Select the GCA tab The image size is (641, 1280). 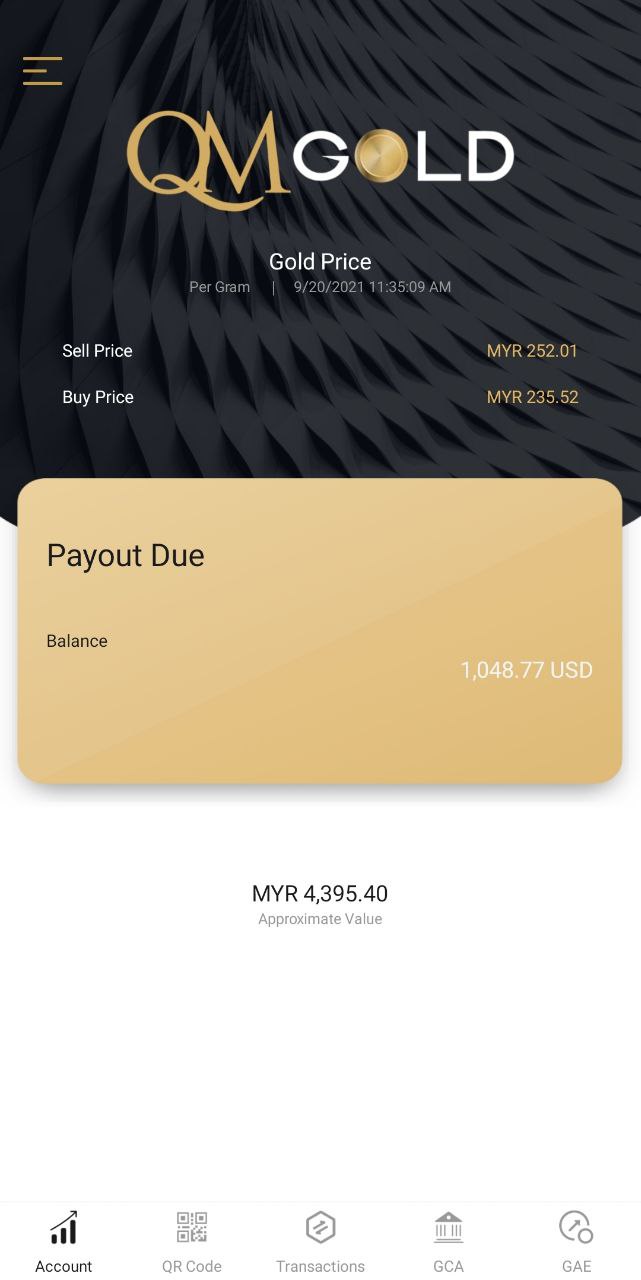coord(448,1240)
